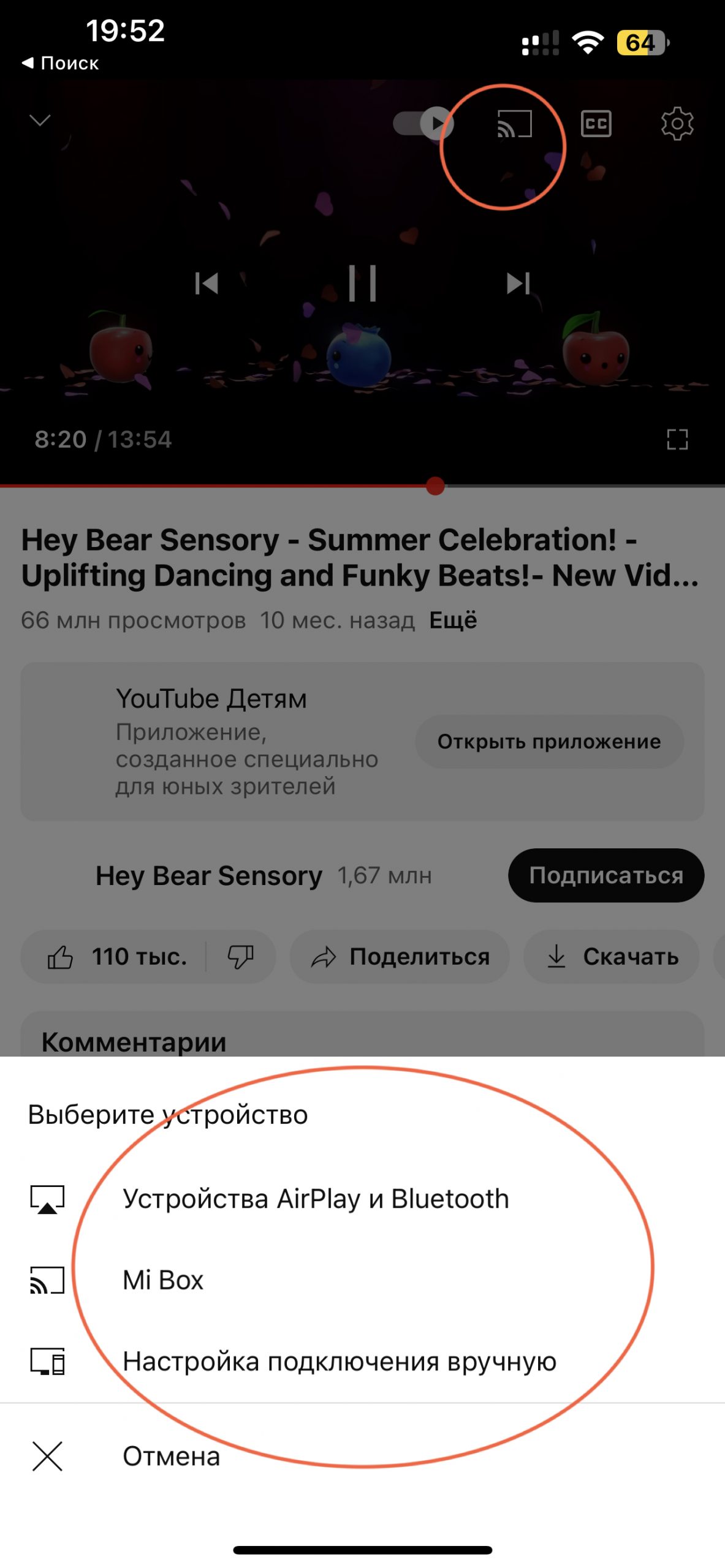Open AirPlay and Bluetooth devices

tap(315, 1199)
